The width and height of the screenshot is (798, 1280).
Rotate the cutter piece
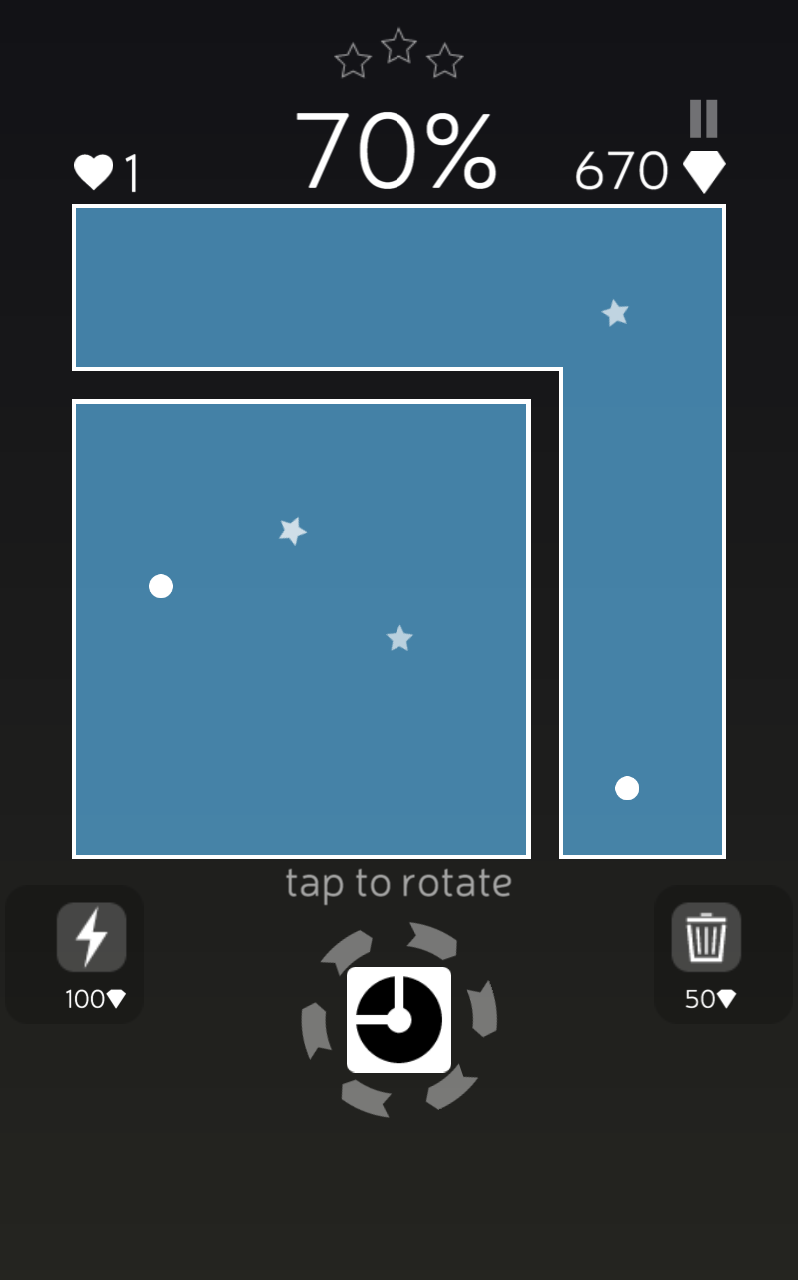[399, 1020]
